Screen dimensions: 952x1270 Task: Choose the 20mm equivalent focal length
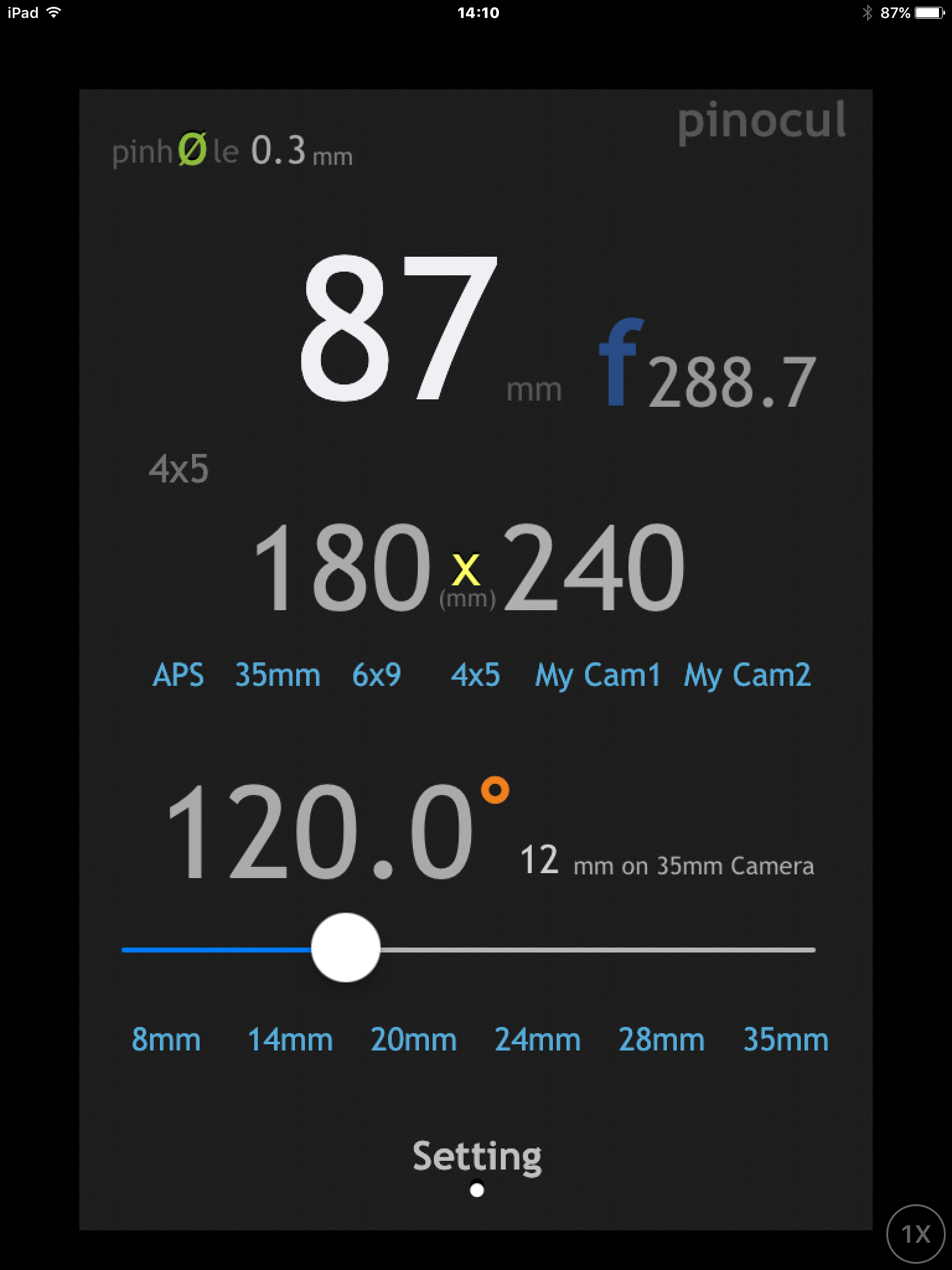point(413,1039)
